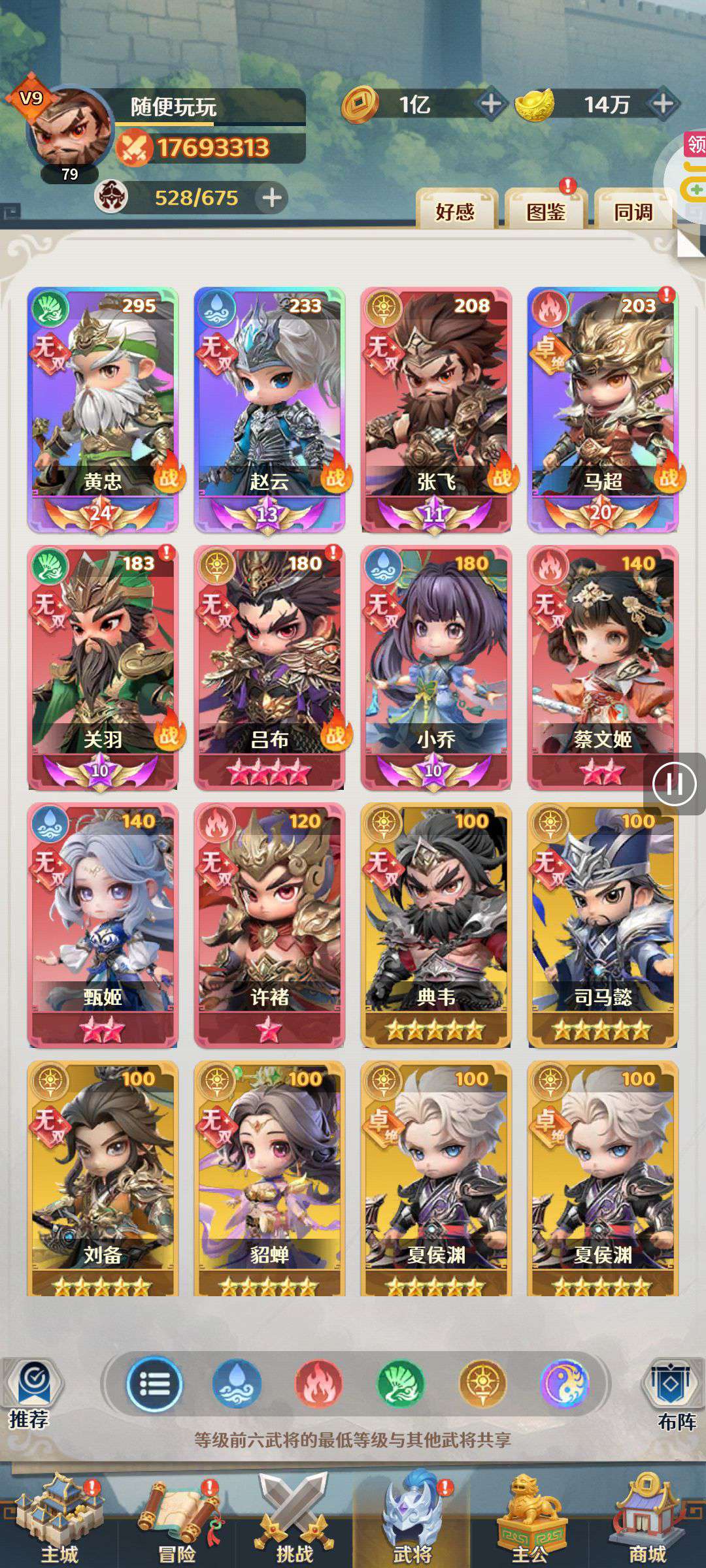706x1568 pixels.
Task: Switch to the 同调 tab
Action: (x=633, y=211)
